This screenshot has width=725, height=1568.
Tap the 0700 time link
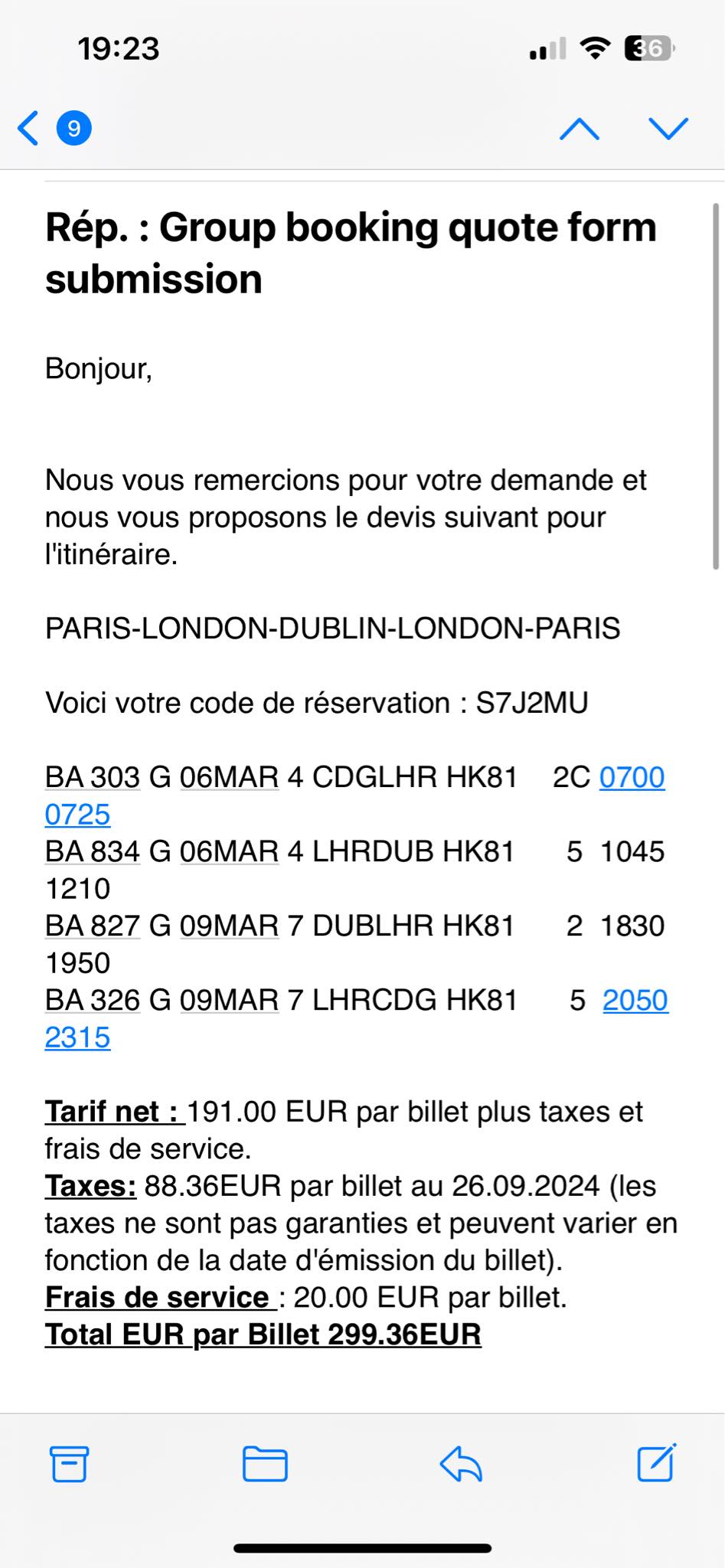[x=632, y=777]
